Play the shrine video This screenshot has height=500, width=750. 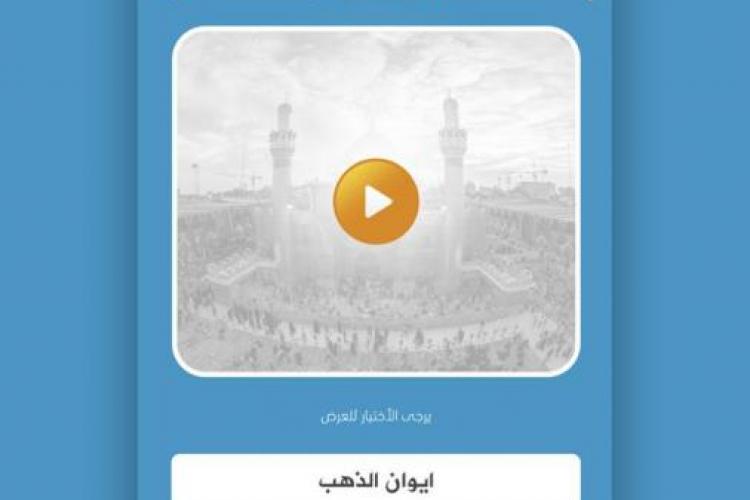(376, 201)
